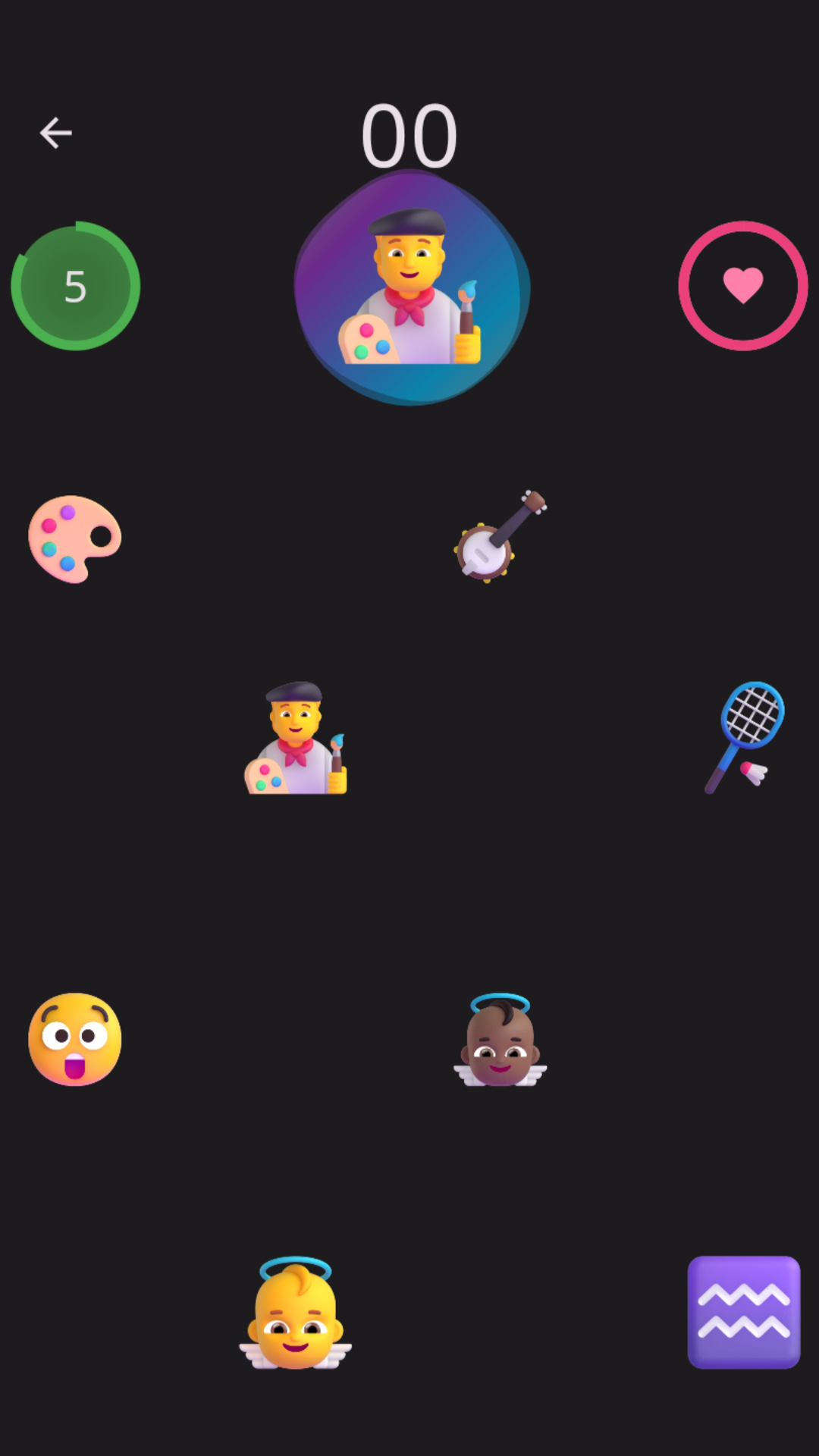Tap the pink heart lives circle

pos(742,286)
